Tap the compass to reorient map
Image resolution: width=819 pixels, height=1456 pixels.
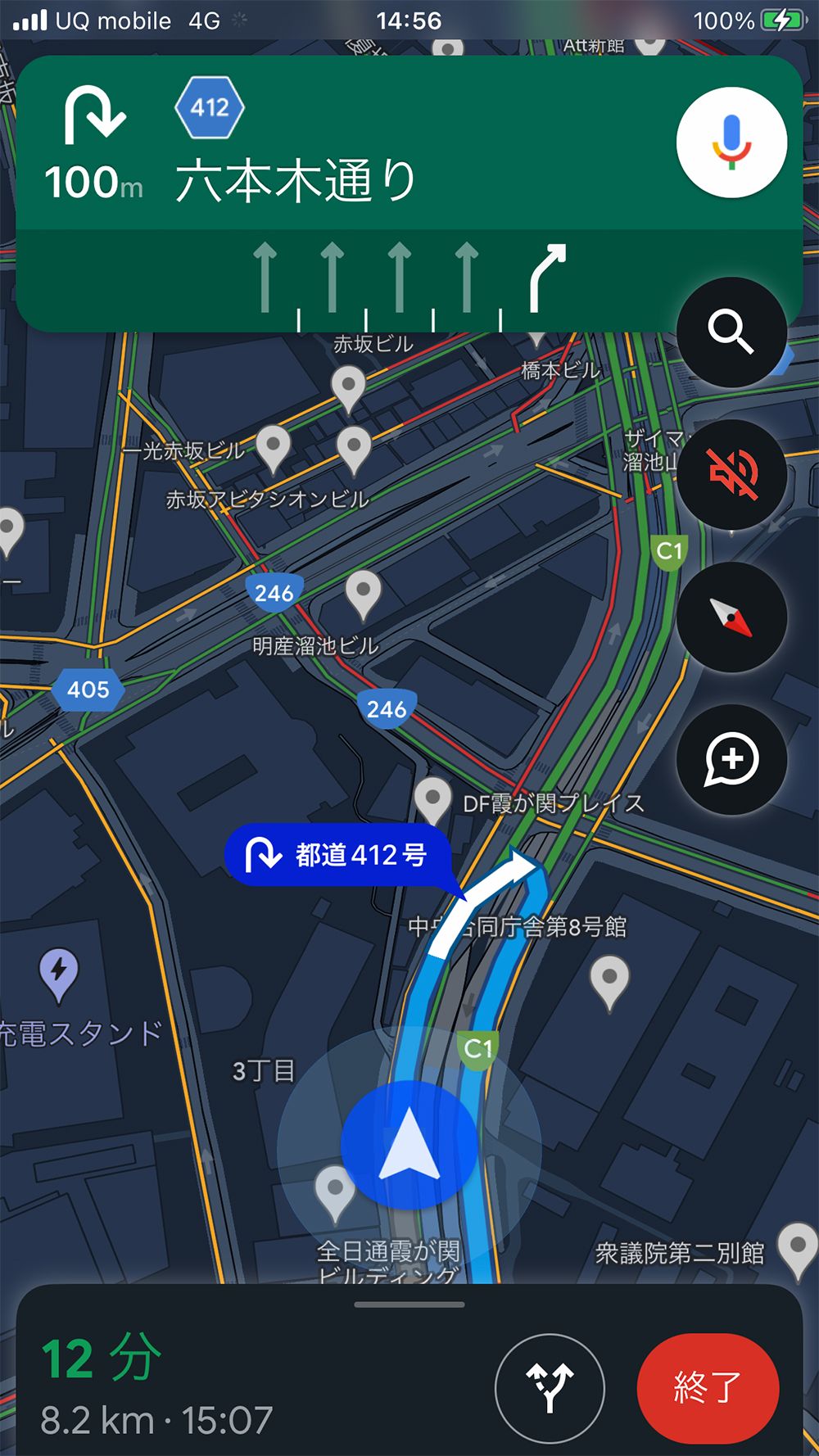click(x=731, y=617)
